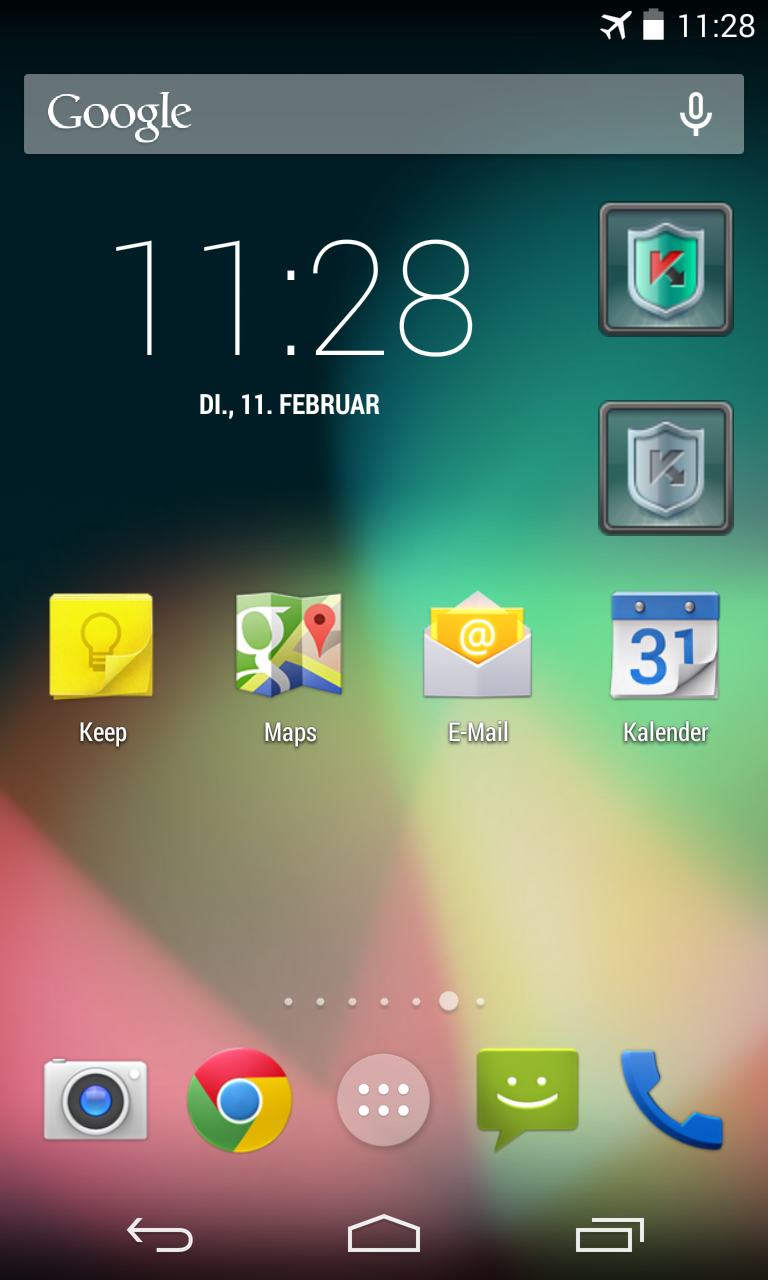Show recent apps
The width and height of the screenshot is (768, 1280).
tap(610, 1235)
